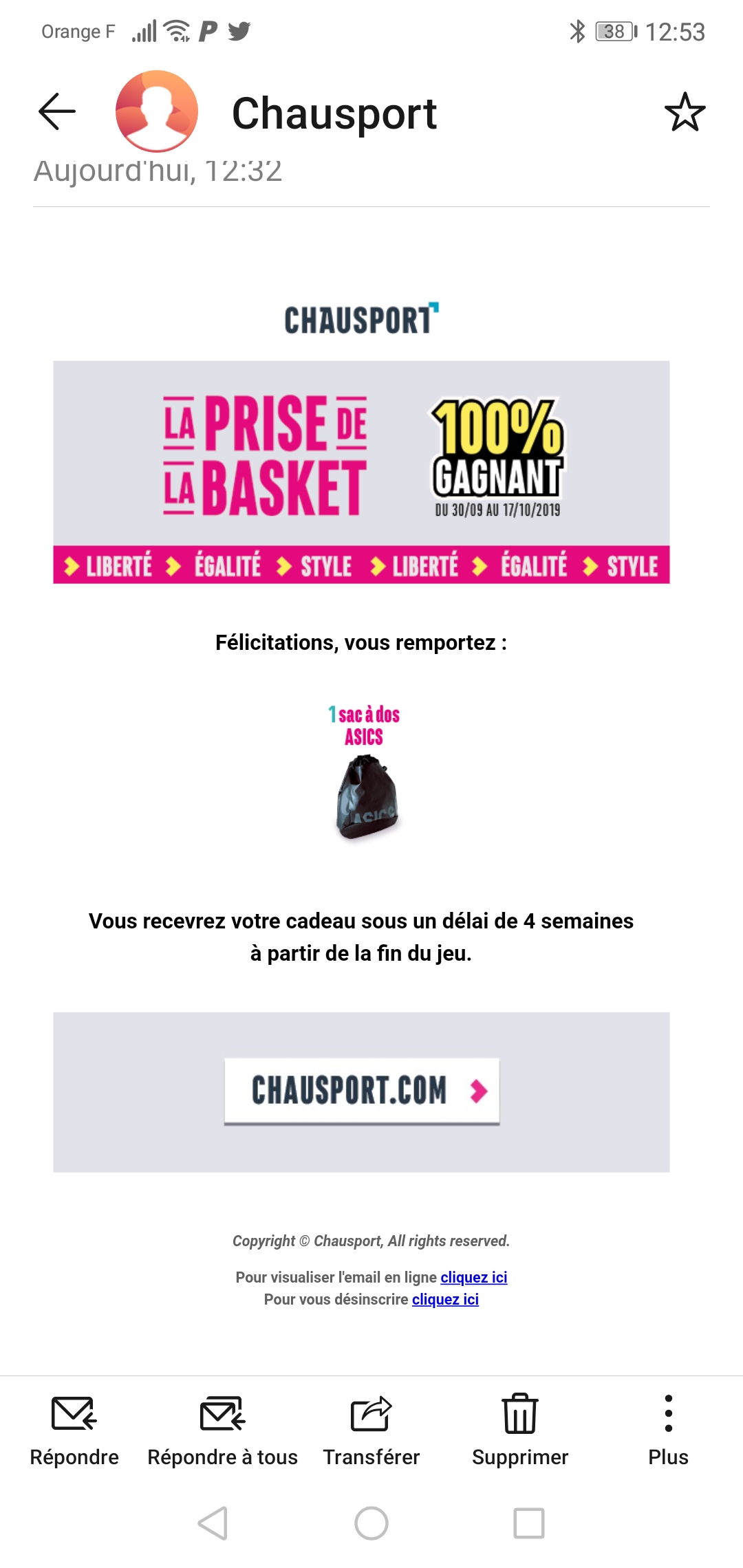The height and width of the screenshot is (1568, 743).
Task: Delete the email with Supprimer
Action: [x=520, y=1429]
